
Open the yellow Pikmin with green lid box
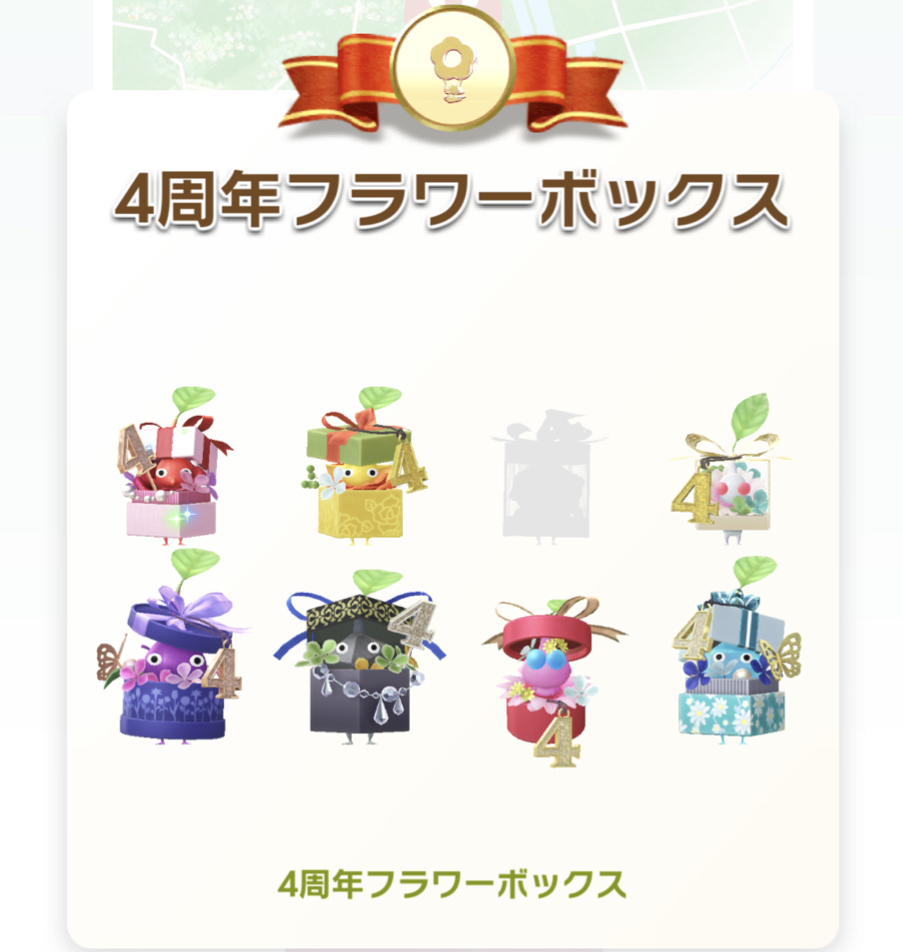357,468
